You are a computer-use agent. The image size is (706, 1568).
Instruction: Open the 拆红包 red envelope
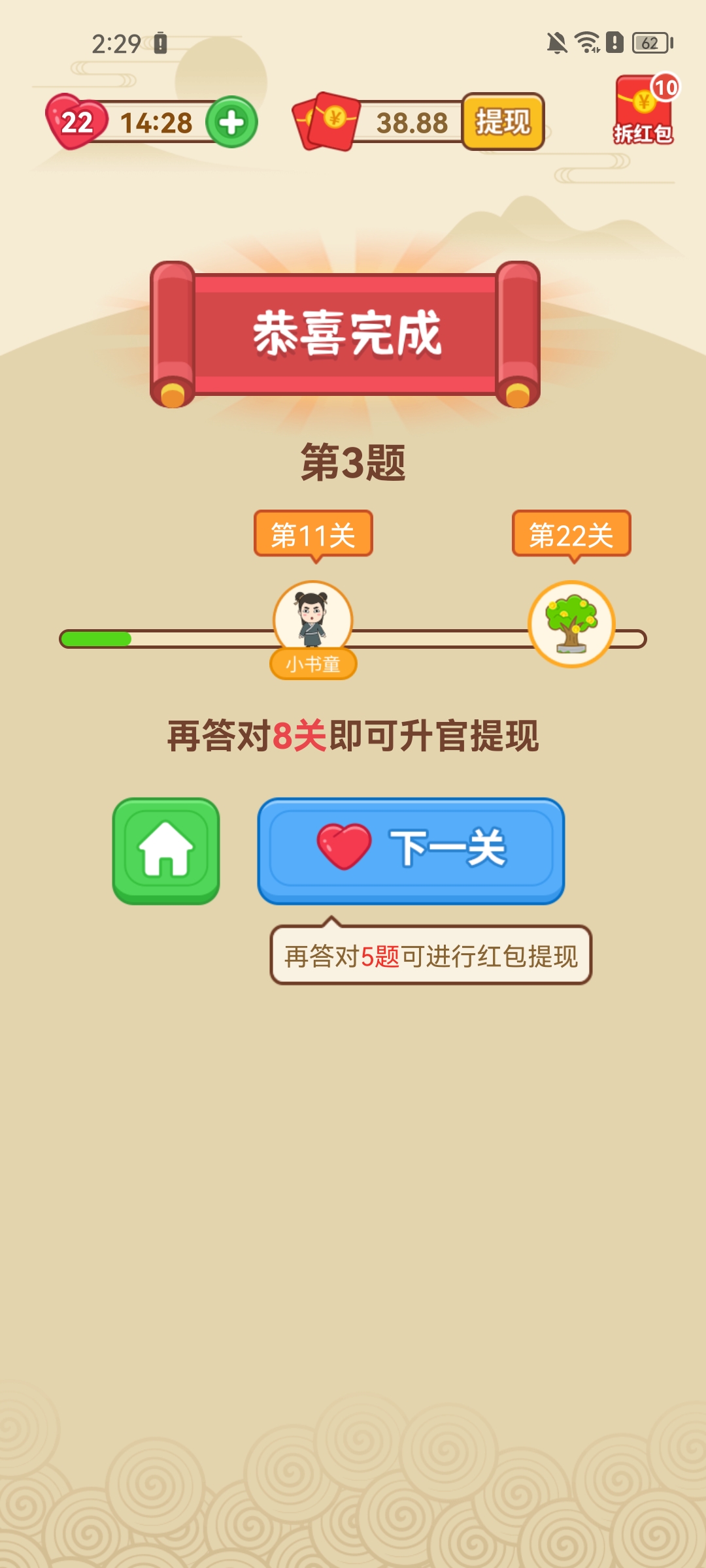[645, 111]
